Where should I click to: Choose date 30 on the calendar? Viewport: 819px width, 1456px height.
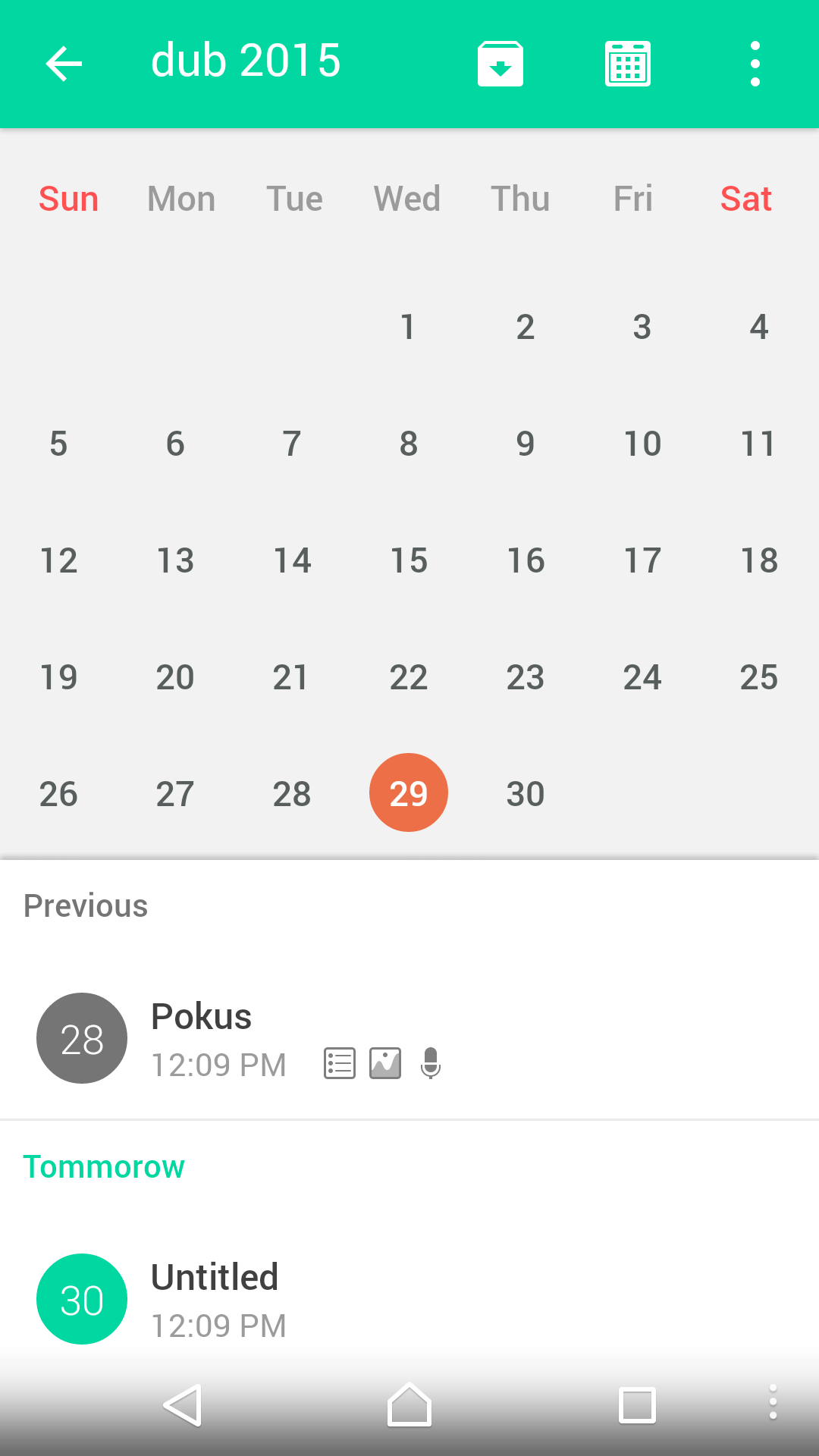(526, 794)
